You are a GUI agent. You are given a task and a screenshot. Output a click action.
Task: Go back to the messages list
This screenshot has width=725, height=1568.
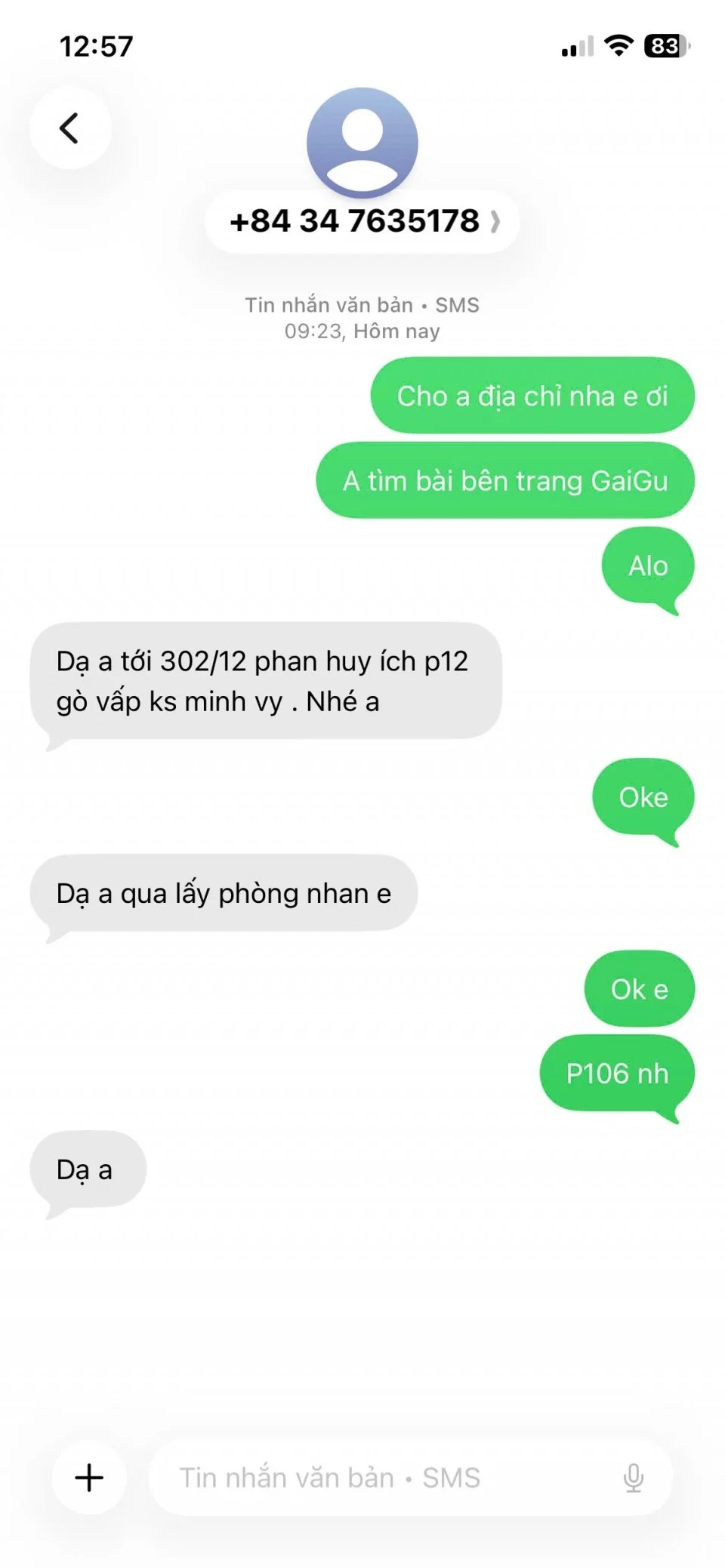pos(69,128)
